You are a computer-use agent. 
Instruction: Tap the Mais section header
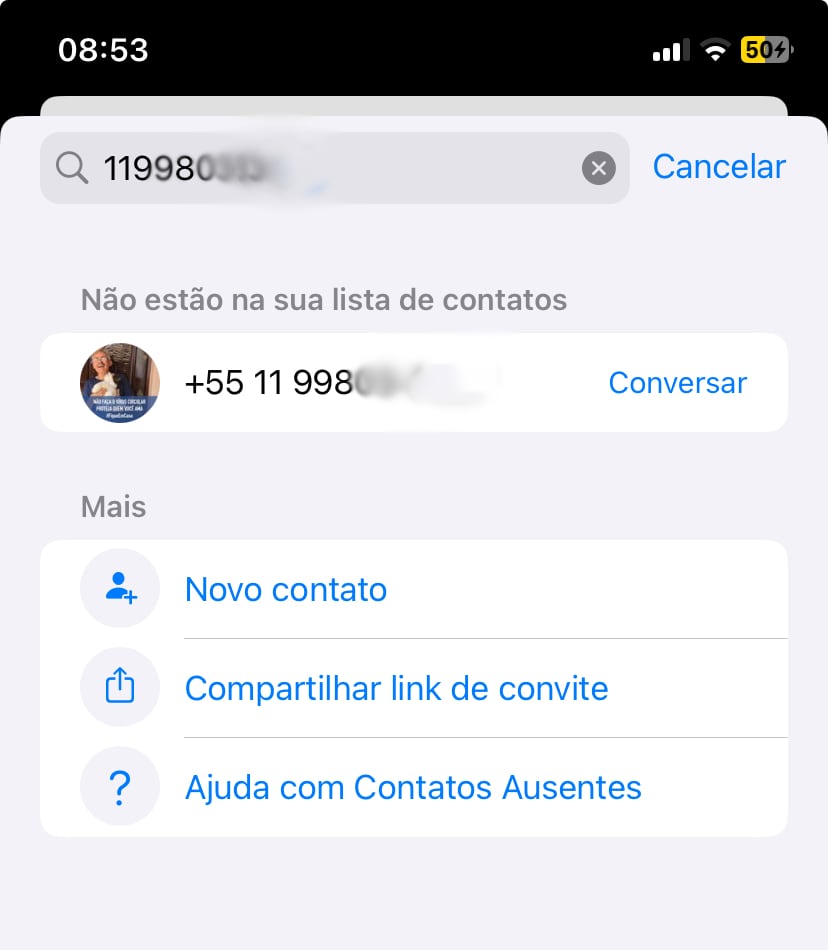pyautogui.click(x=112, y=507)
